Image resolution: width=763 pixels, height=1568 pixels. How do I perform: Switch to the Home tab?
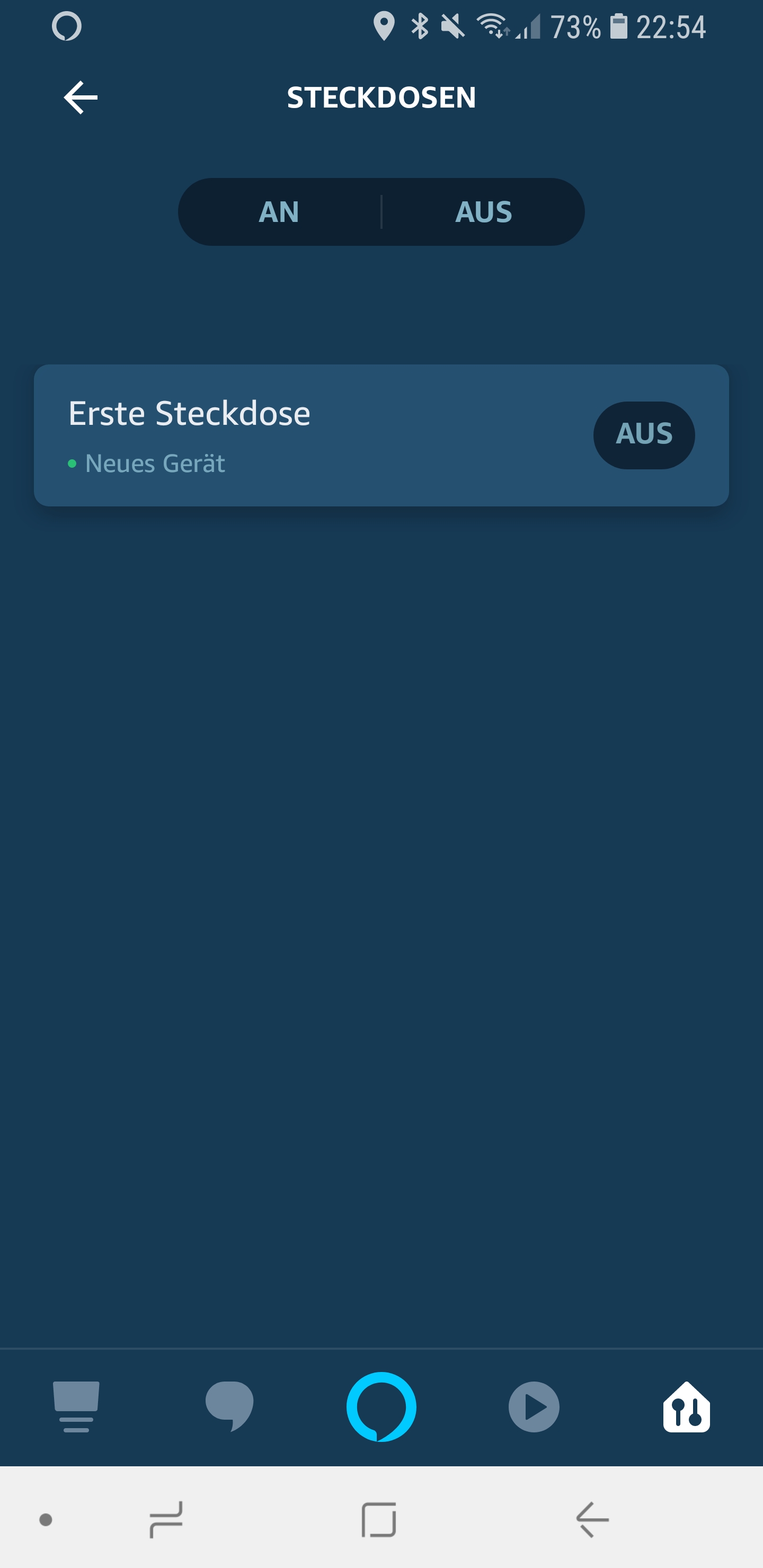click(76, 1406)
